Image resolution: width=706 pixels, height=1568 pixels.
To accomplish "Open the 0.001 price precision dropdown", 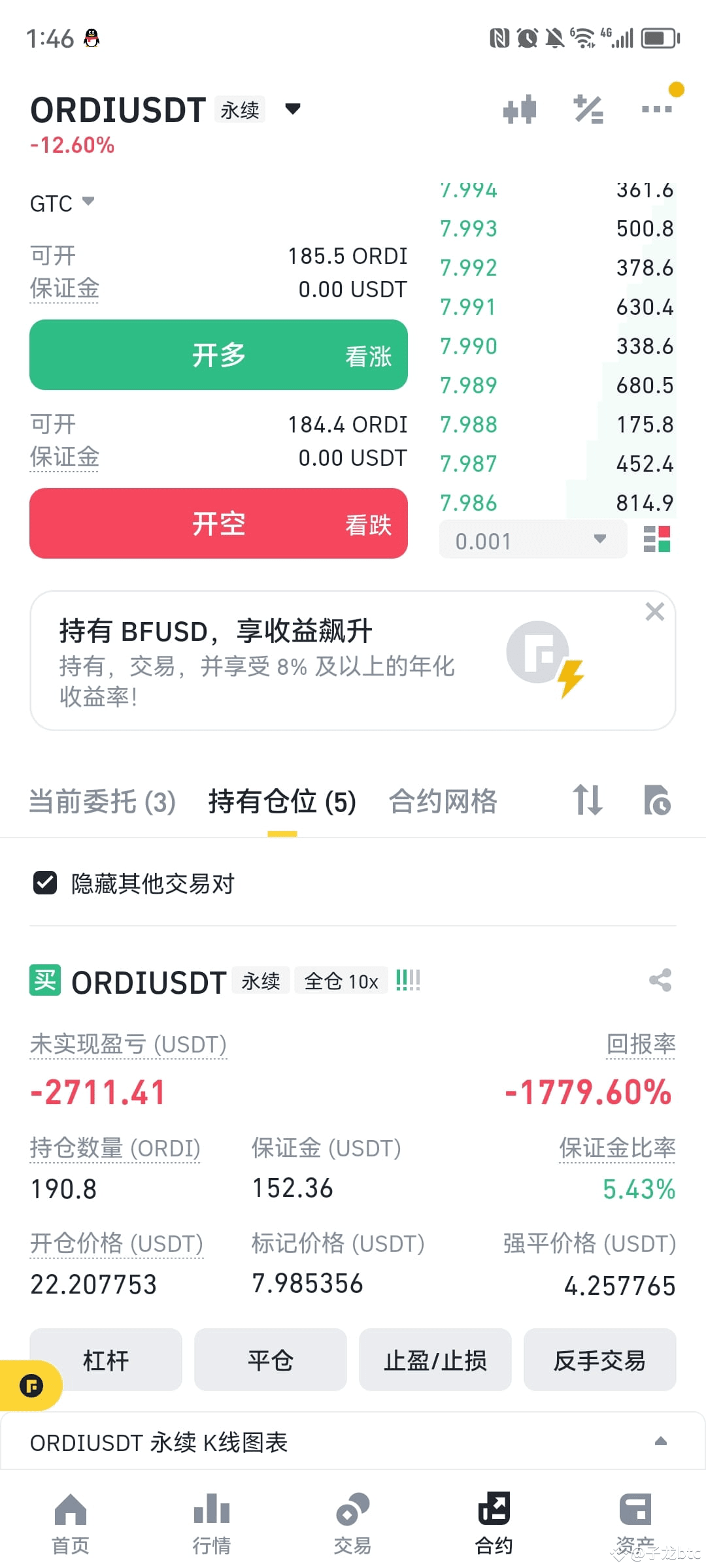I will [x=533, y=539].
